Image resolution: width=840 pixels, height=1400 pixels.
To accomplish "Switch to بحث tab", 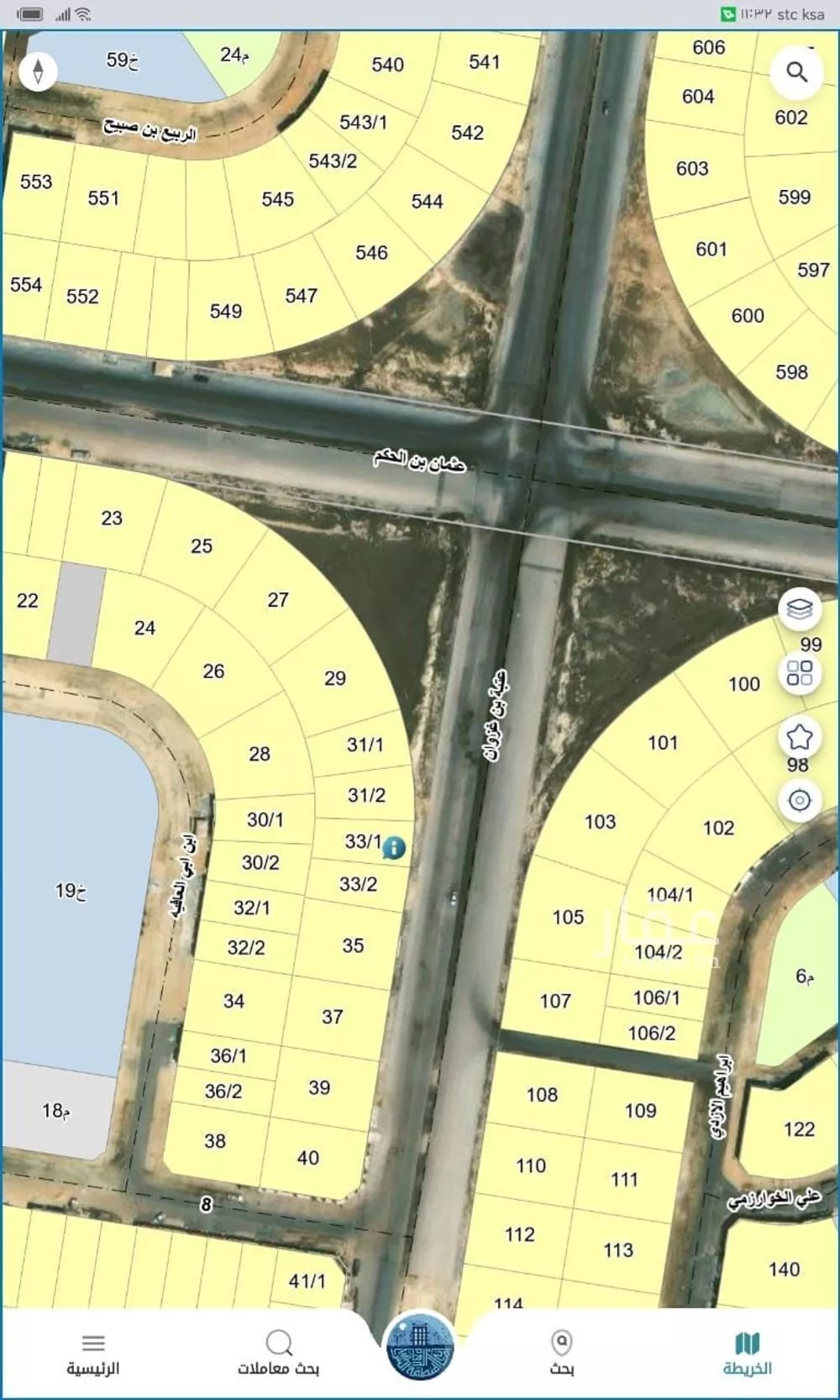I will 561,1352.
